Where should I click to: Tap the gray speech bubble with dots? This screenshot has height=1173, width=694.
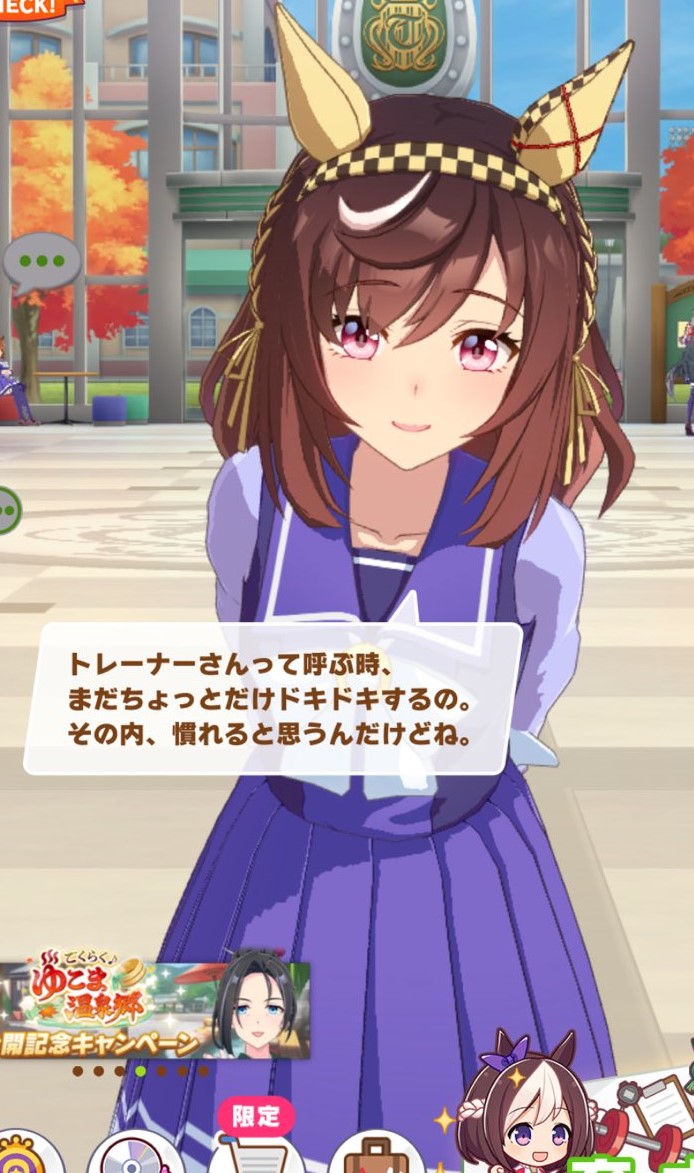[x=41, y=262]
